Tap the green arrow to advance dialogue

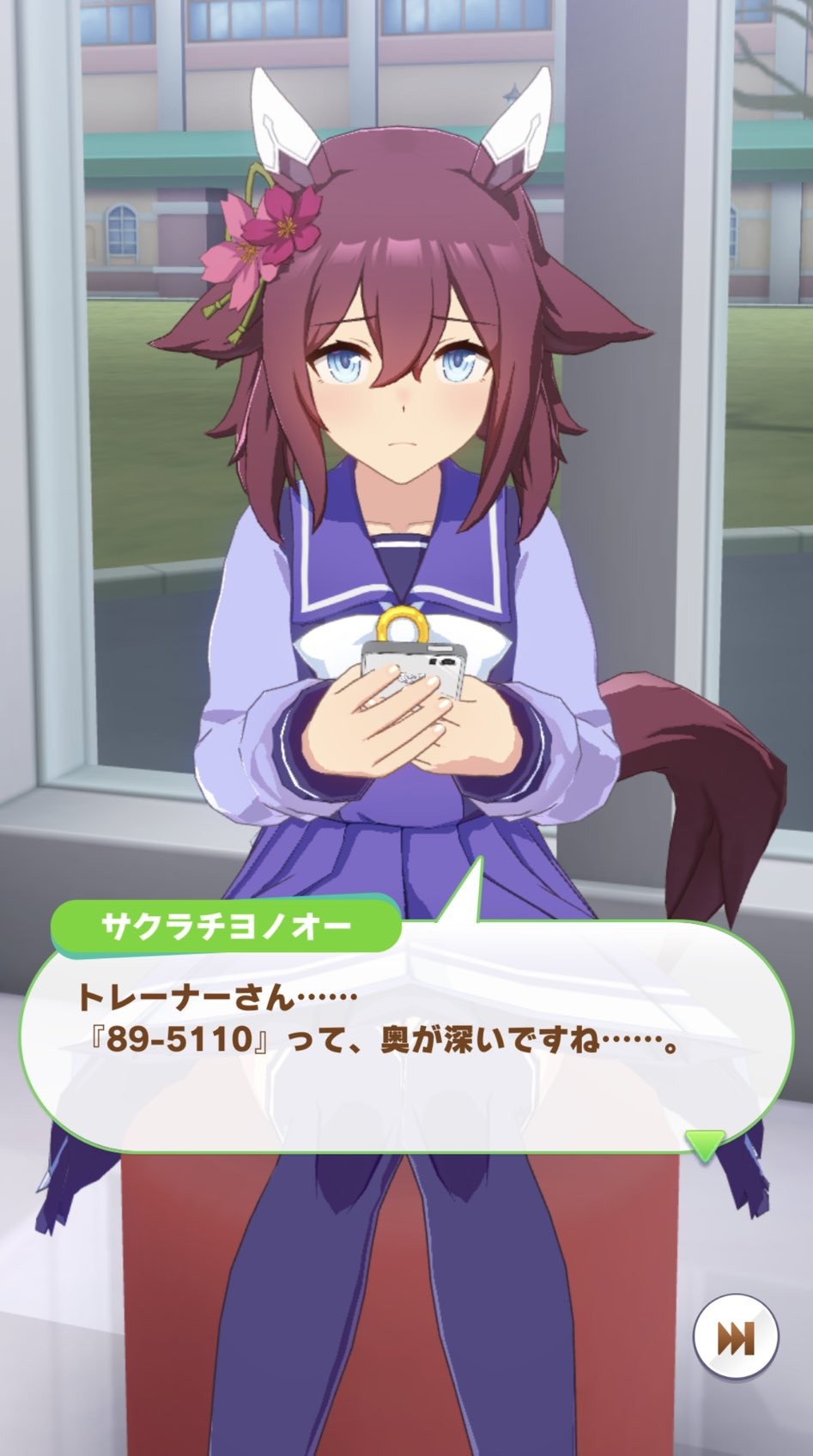704,1145
